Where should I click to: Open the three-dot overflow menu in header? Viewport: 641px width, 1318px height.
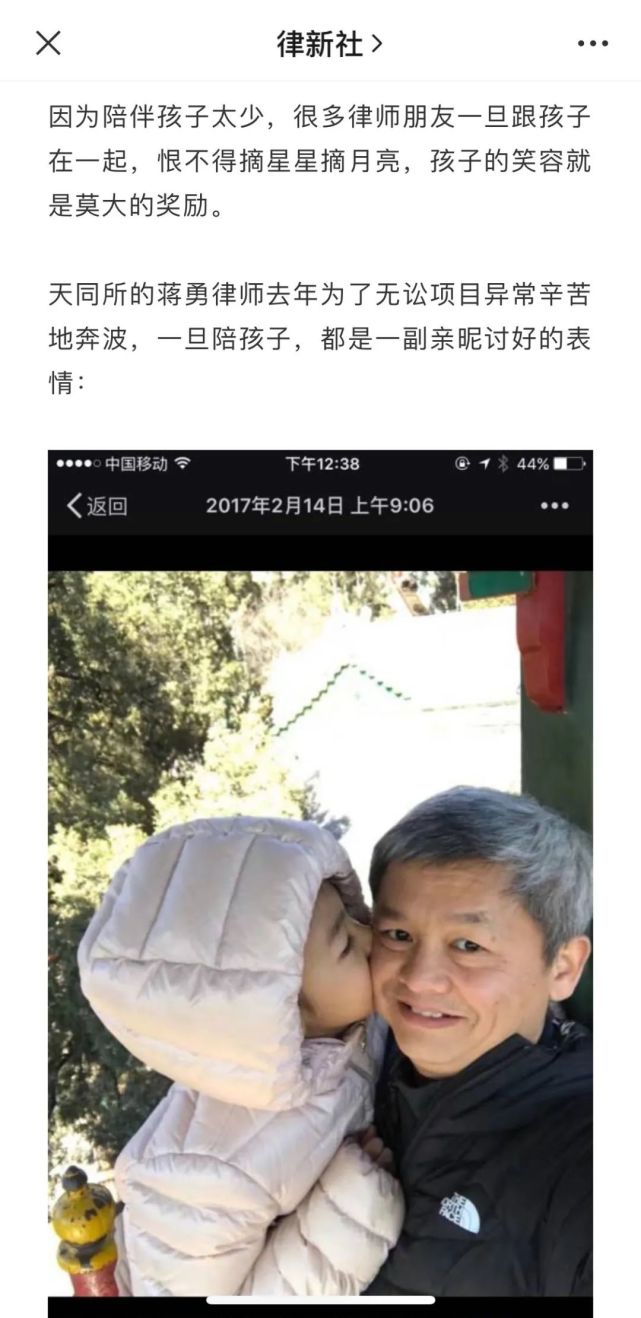point(592,43)
